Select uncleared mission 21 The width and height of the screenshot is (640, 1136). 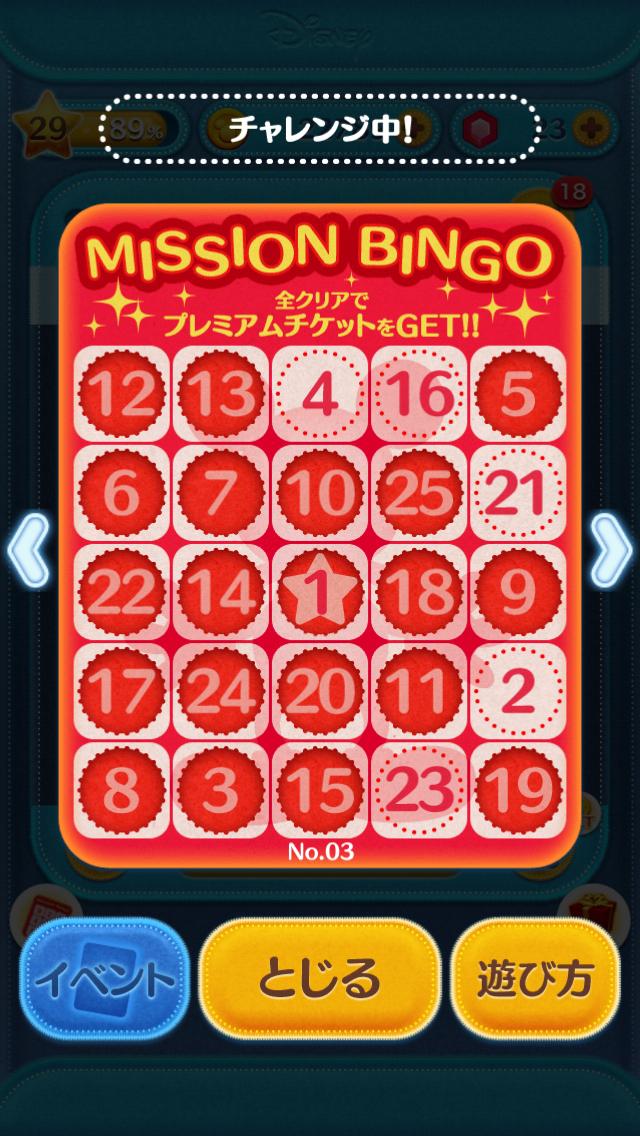click(517, 493)
